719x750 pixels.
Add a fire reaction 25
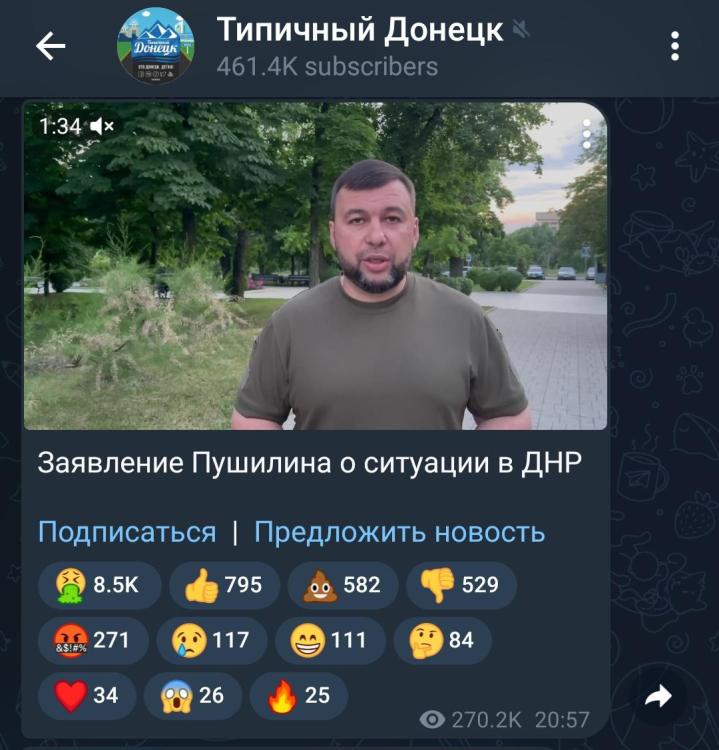coord(299,695)
